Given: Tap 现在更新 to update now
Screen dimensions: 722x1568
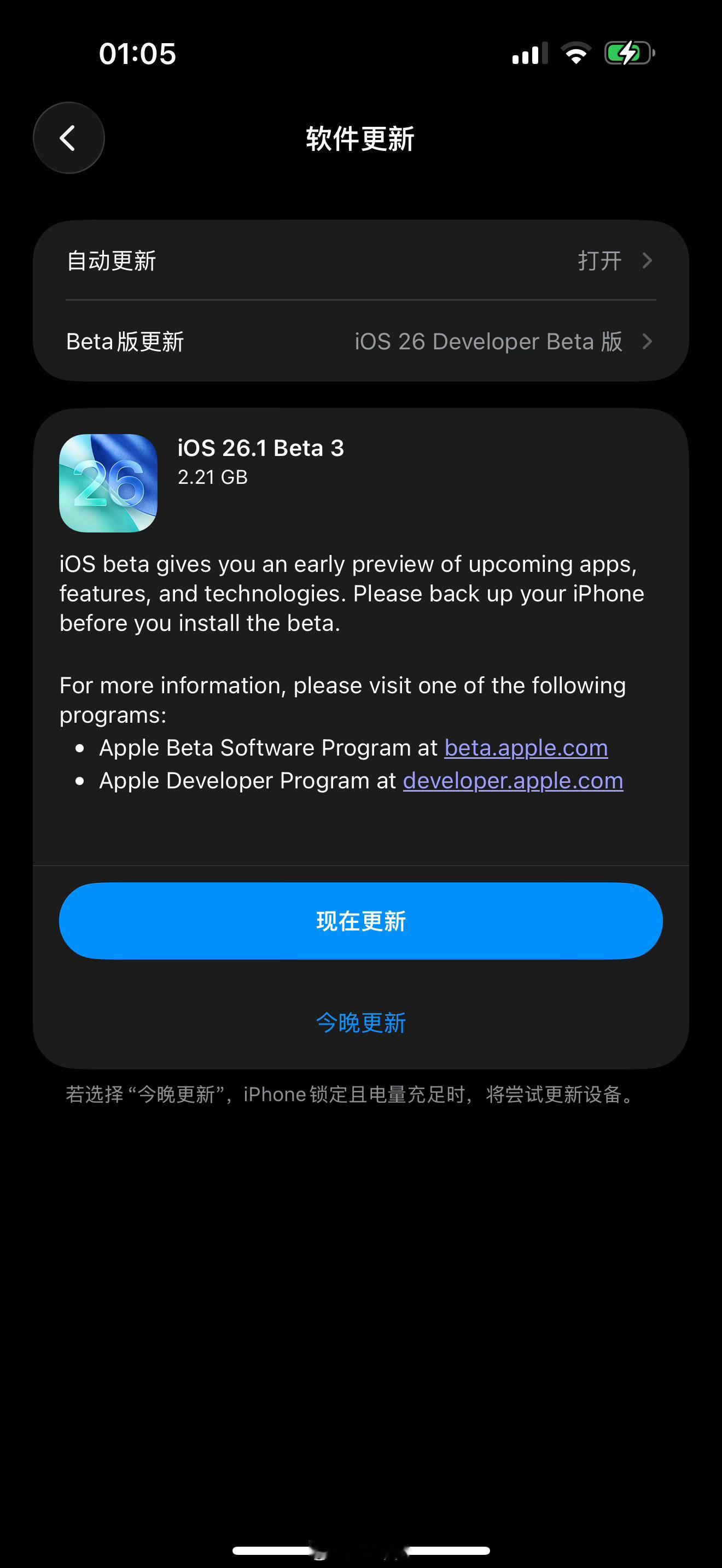Looking at the screenshot, I should click(360, 921).
